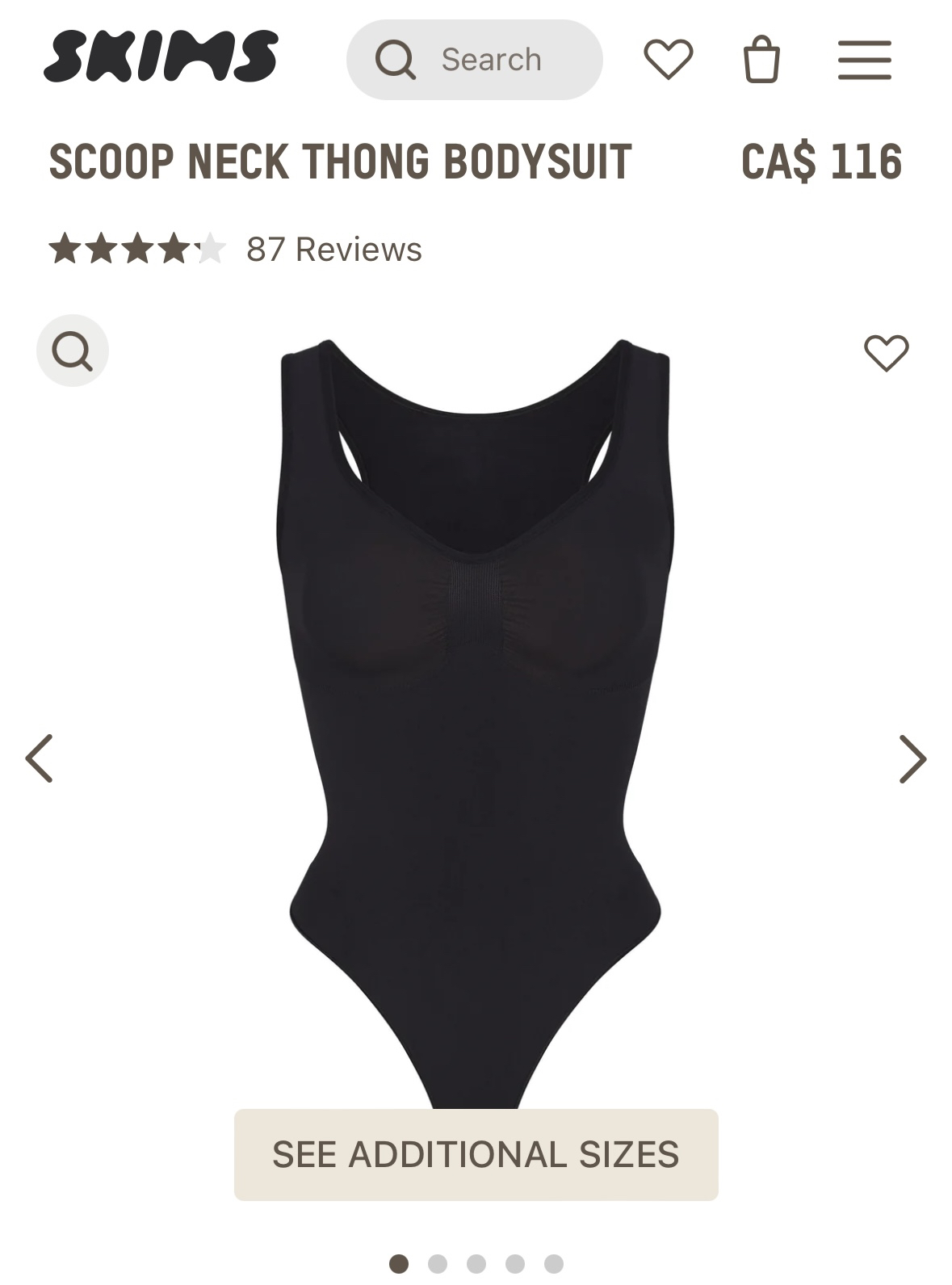Zoom into product image with magnifier
Screen dimensions: 952x1285
click(x=73, y=351)
